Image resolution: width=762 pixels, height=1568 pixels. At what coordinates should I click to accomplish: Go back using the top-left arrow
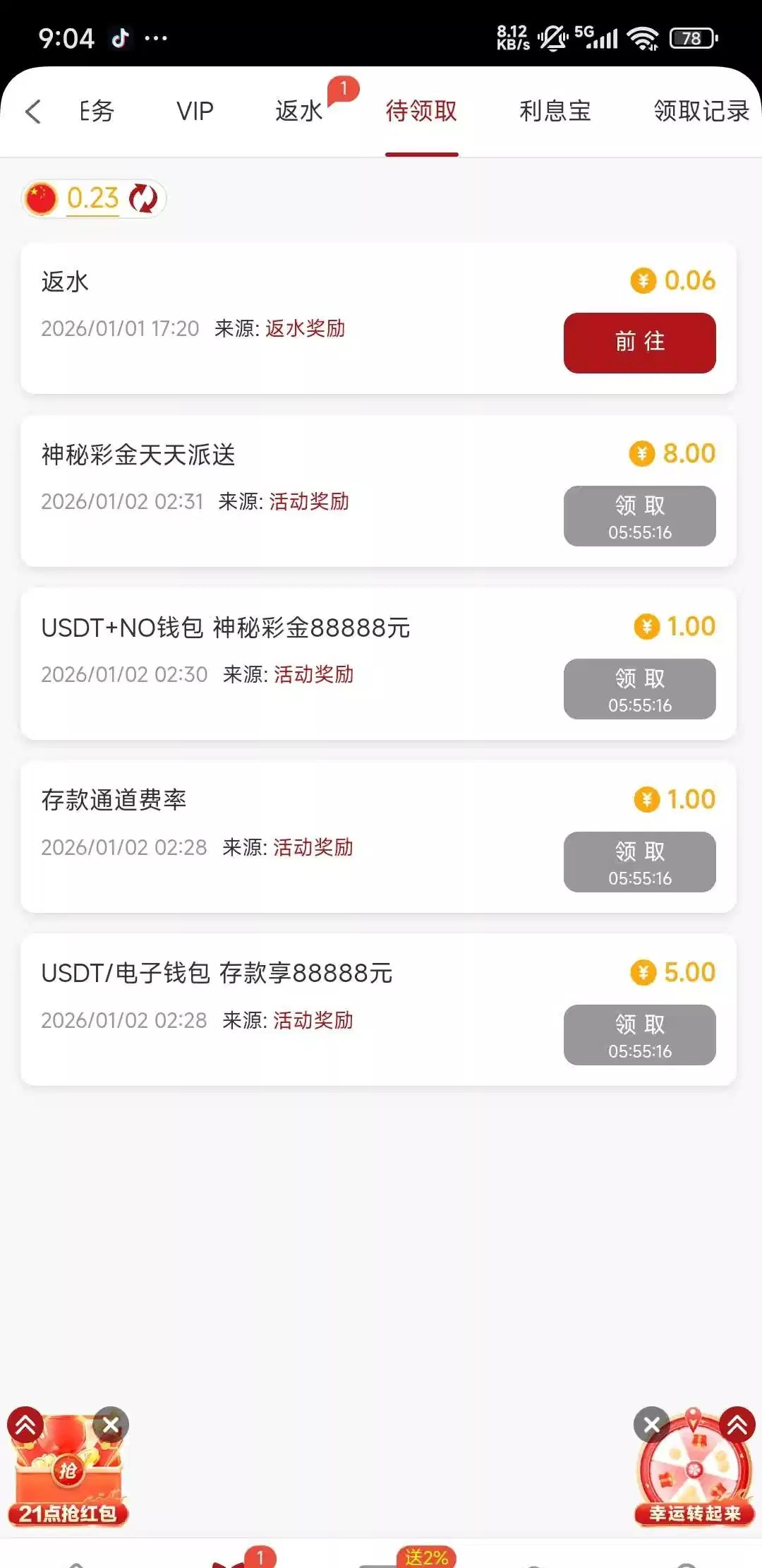click(33, 112)
